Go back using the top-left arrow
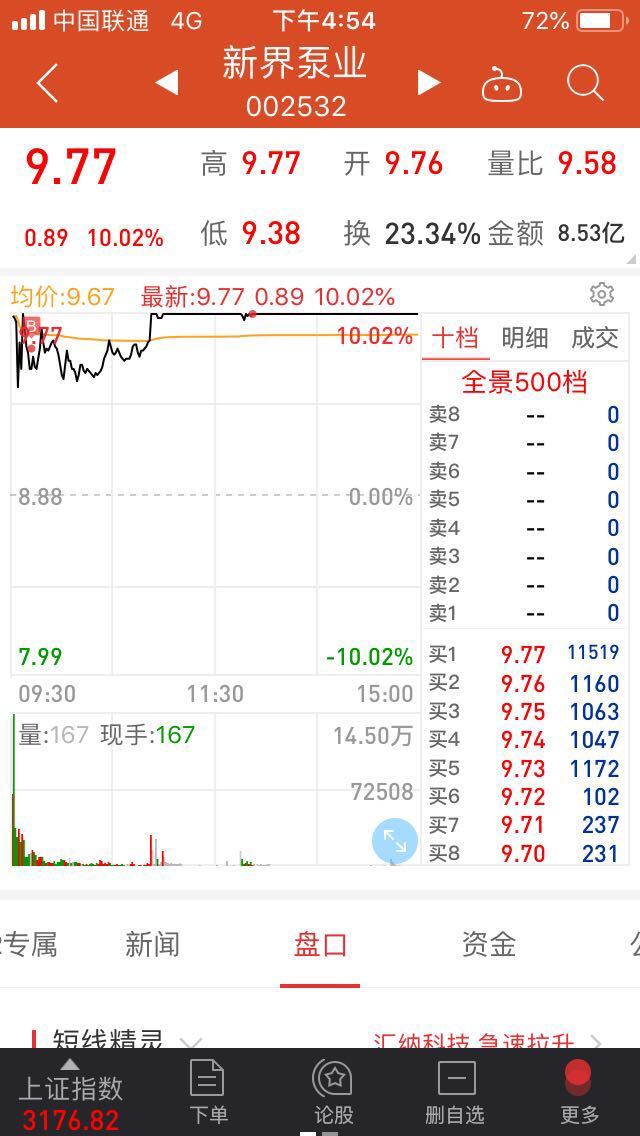 (x=47, y=83)
